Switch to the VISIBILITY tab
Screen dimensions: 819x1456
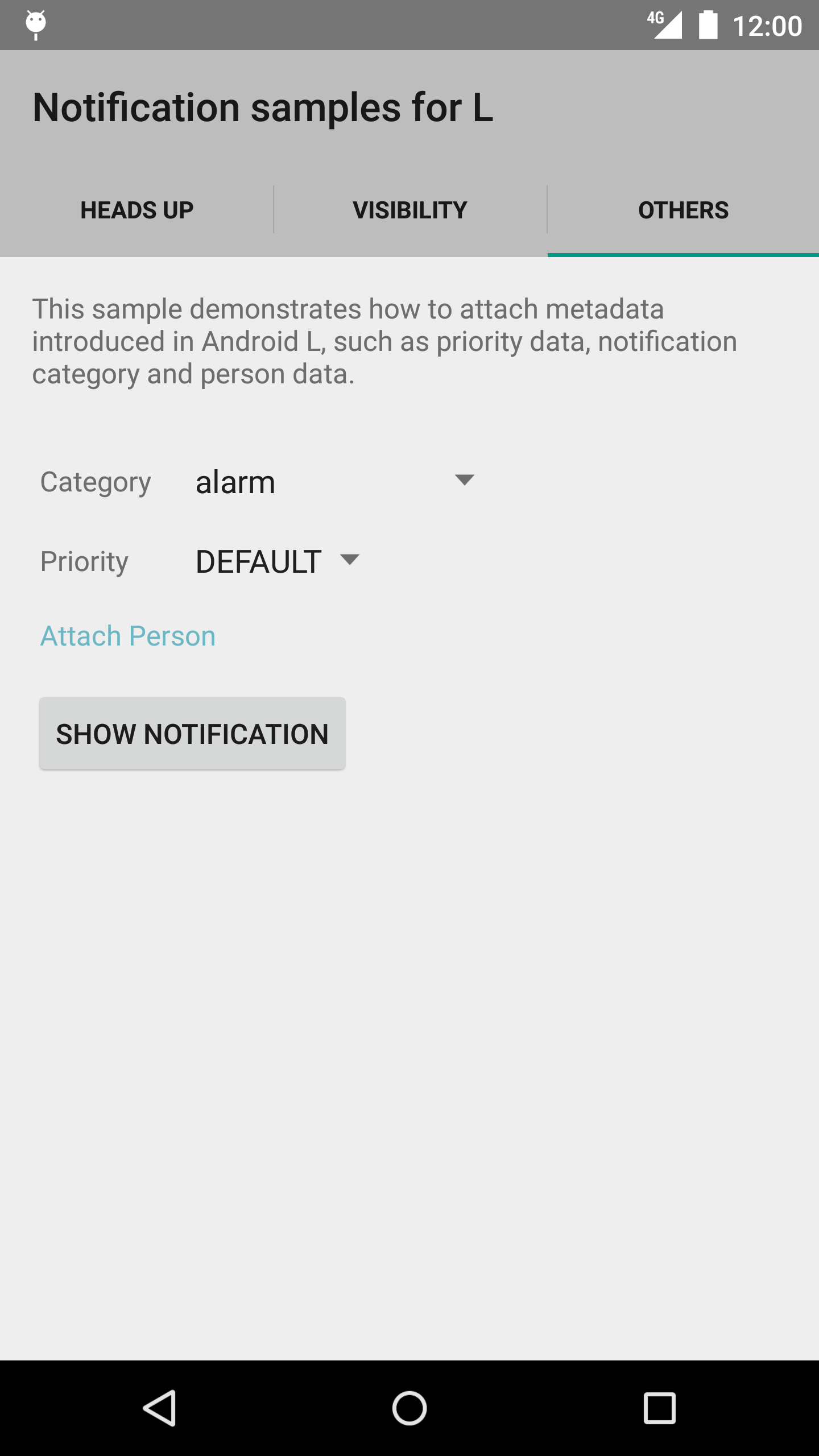[x=409, y=210]
